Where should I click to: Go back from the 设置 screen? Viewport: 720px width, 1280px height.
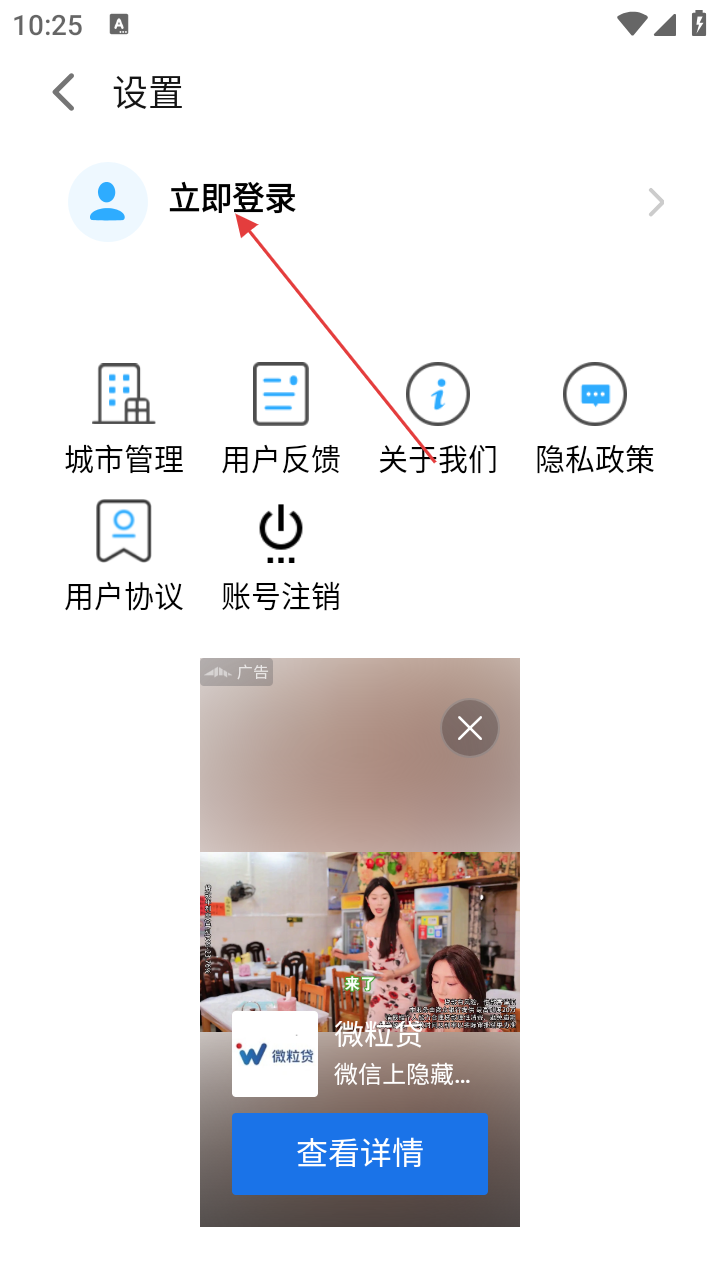64,93
